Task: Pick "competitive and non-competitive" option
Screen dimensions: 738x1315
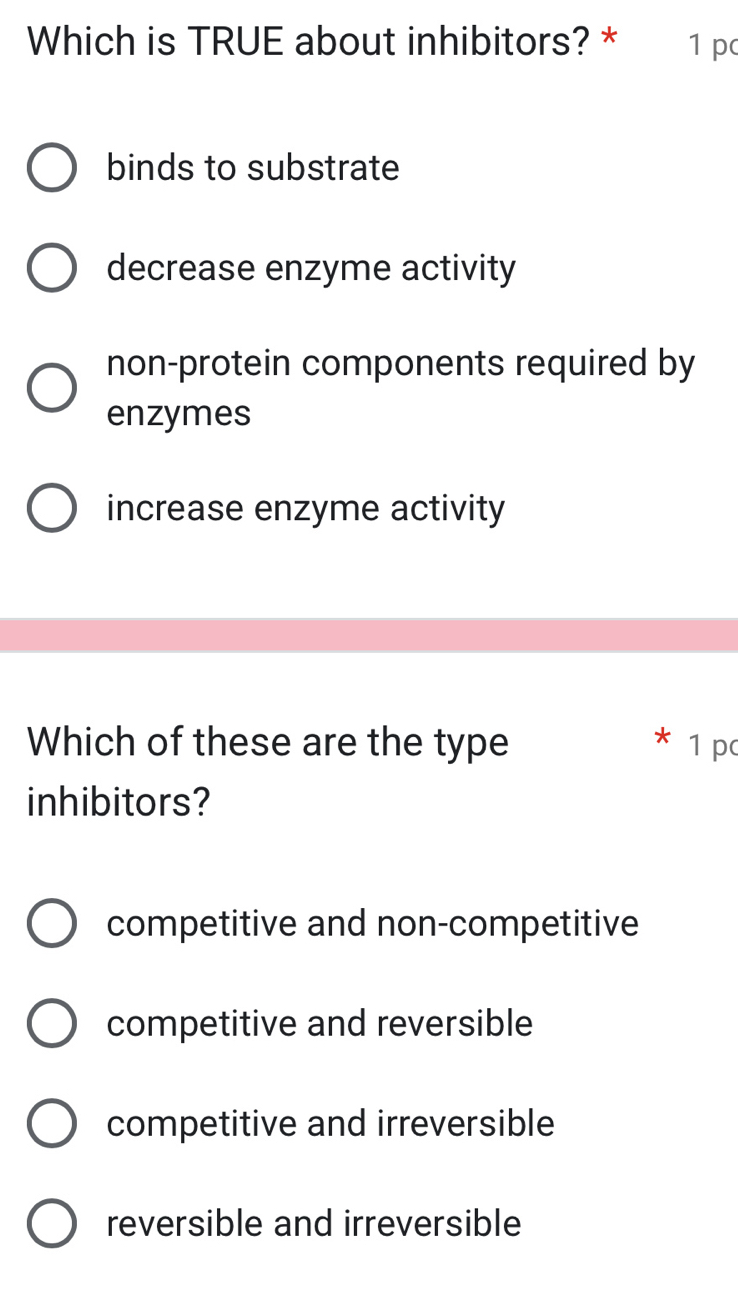Action: (x=52, y=923)
